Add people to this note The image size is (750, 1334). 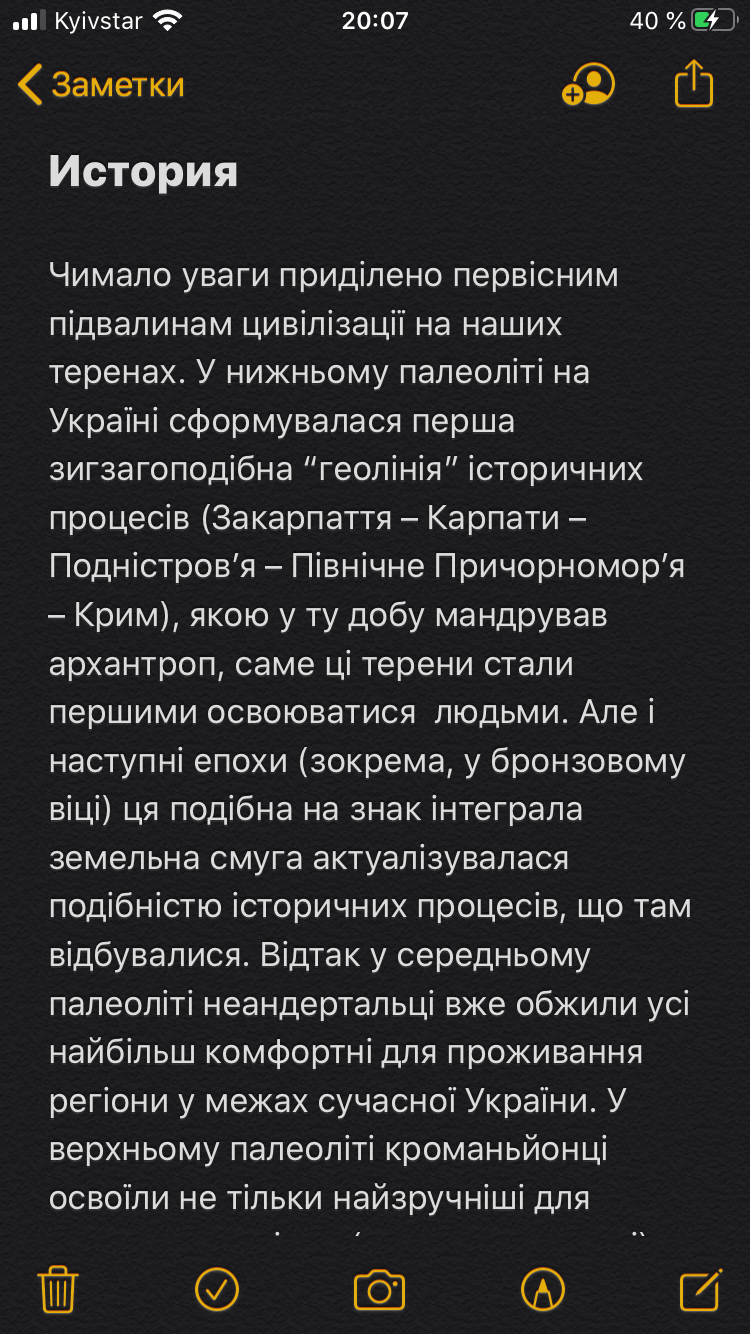click(x=588, y=85)
